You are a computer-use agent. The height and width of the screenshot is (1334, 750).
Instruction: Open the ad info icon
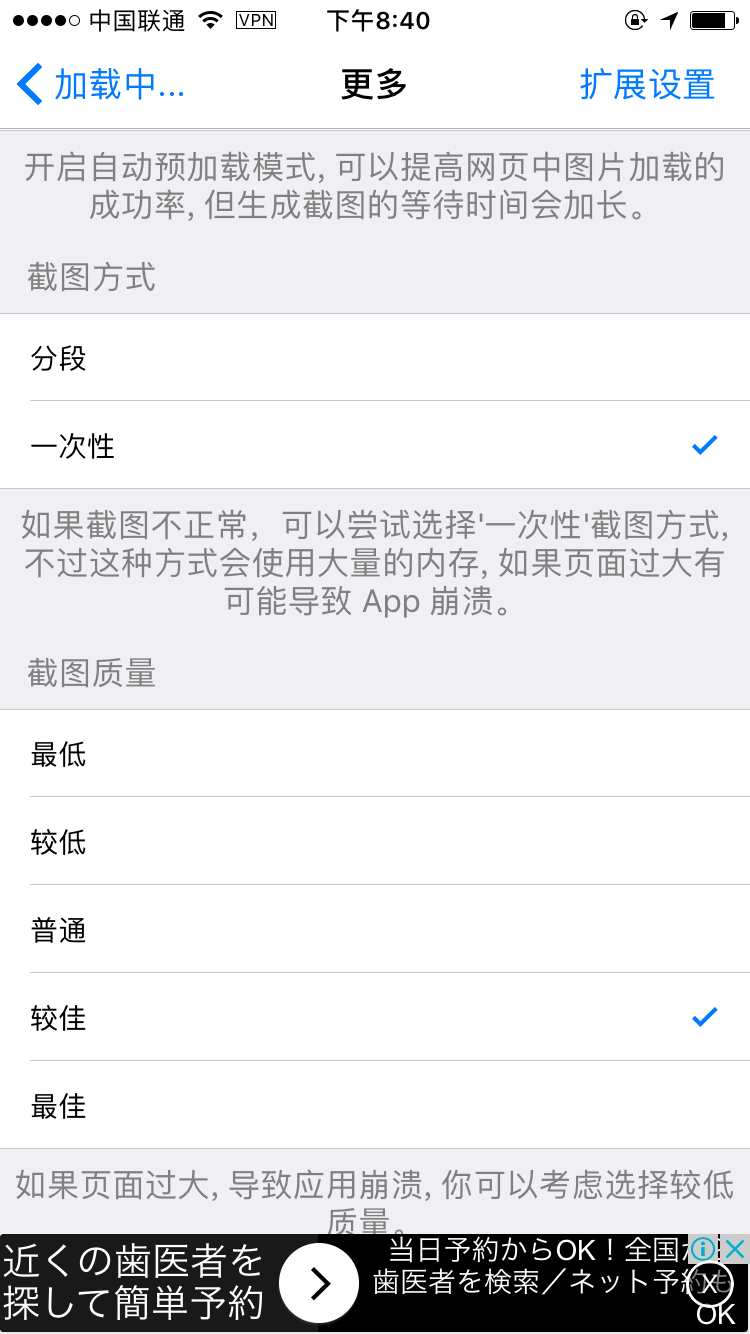704,1248
